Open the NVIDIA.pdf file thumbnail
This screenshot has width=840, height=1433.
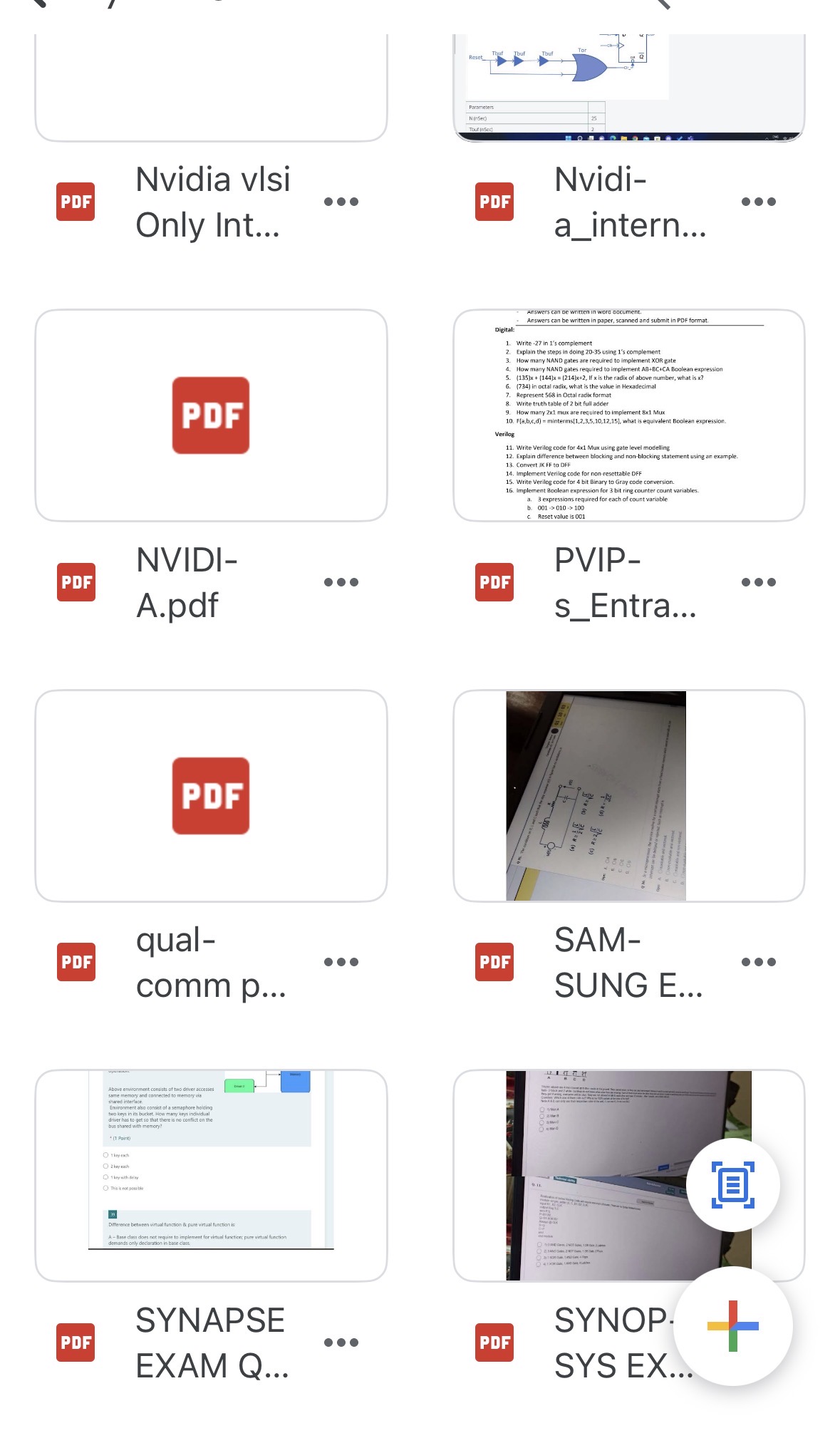coord(211,415)
